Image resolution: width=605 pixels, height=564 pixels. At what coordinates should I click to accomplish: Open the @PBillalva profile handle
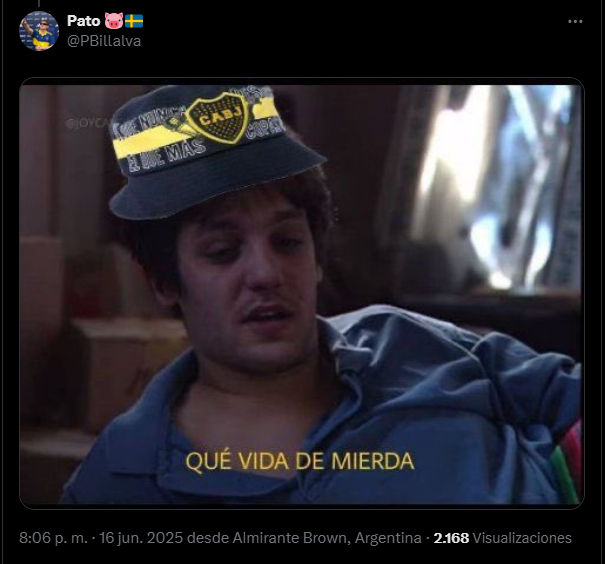[x=103, y=41]
